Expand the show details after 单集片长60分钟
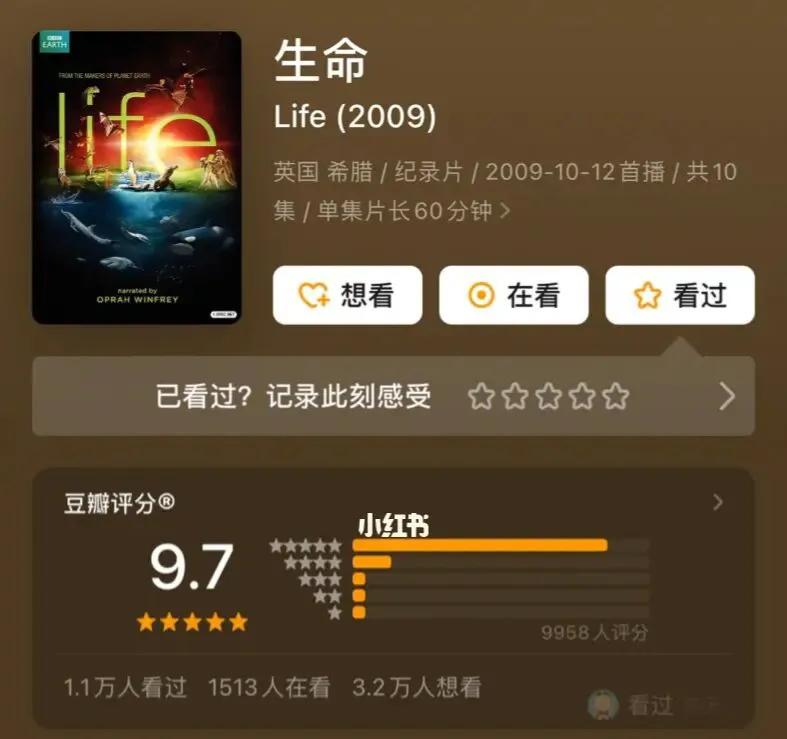787x739 pixels. tap(505, 211)
